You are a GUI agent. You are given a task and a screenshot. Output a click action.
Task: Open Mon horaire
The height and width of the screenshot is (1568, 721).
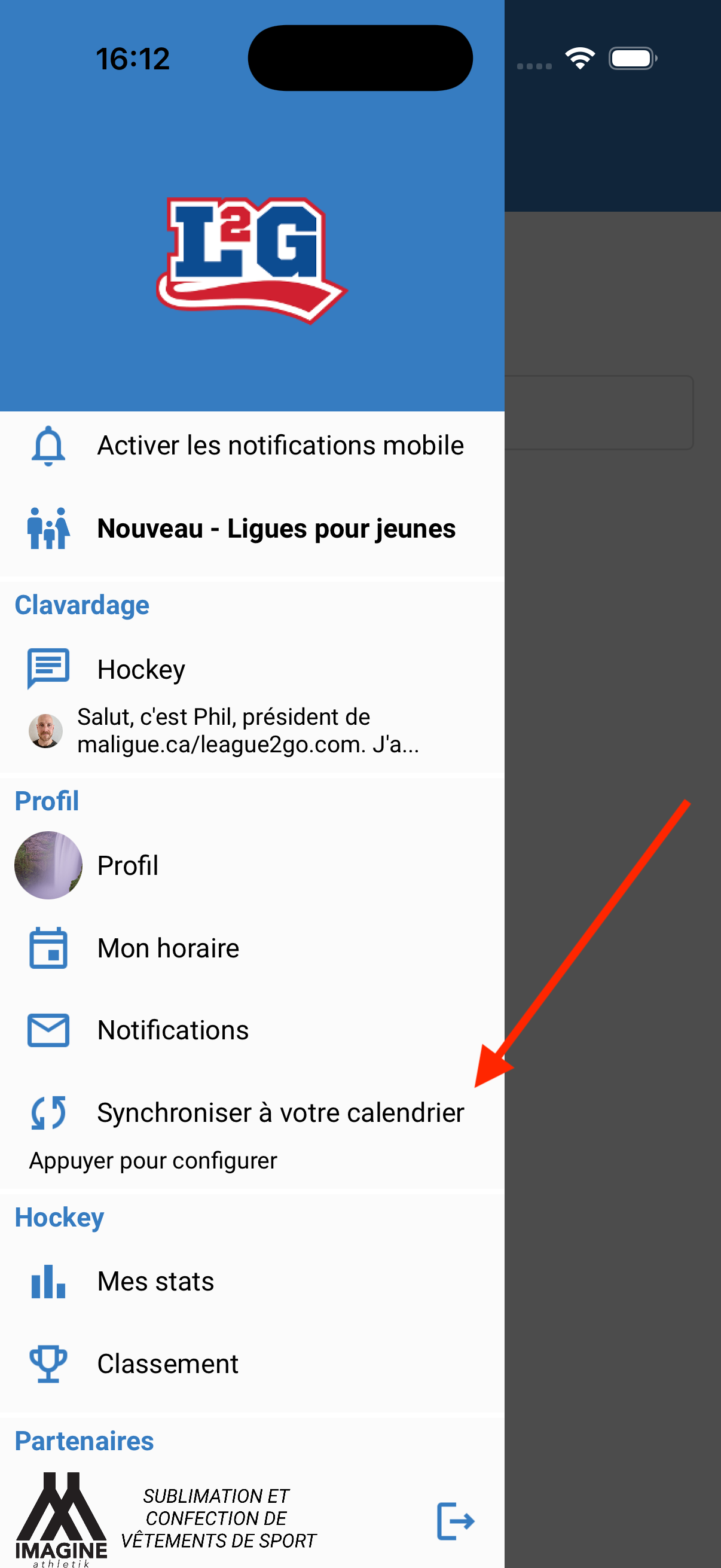[168, 948]
